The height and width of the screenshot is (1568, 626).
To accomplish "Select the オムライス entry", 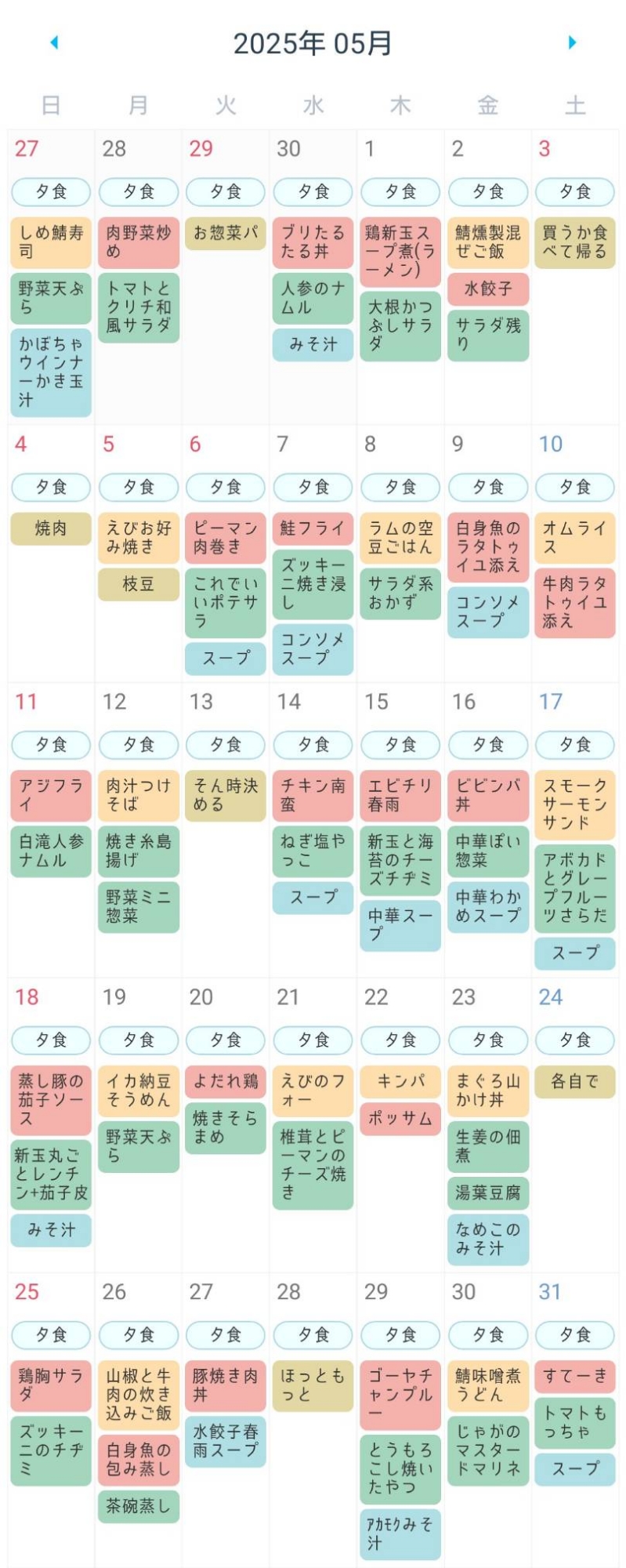I will coord(575,538).
